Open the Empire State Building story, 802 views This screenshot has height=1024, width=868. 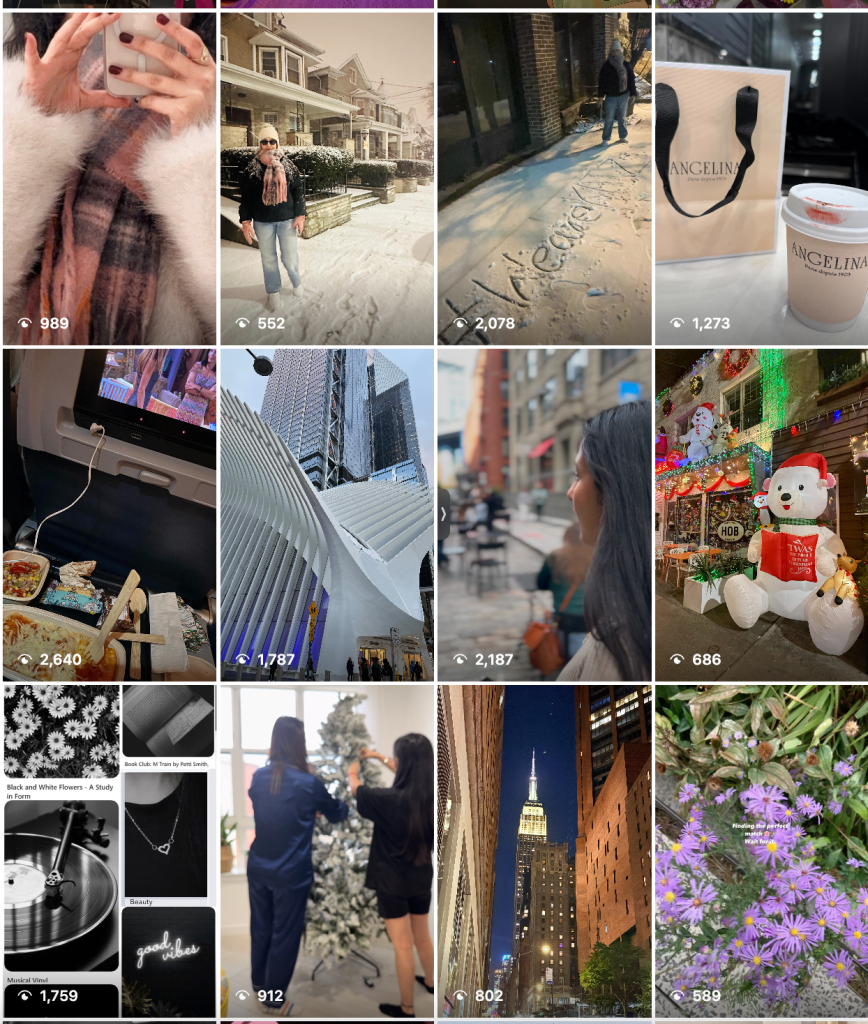(544, 851)
